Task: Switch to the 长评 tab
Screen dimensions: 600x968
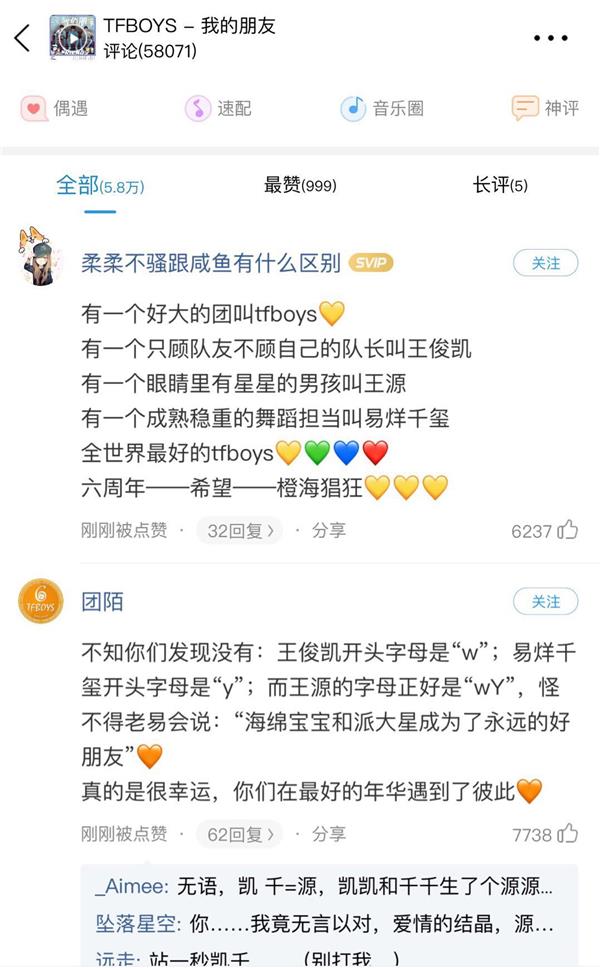Action: pyautogui.click(x=500, y=185)
